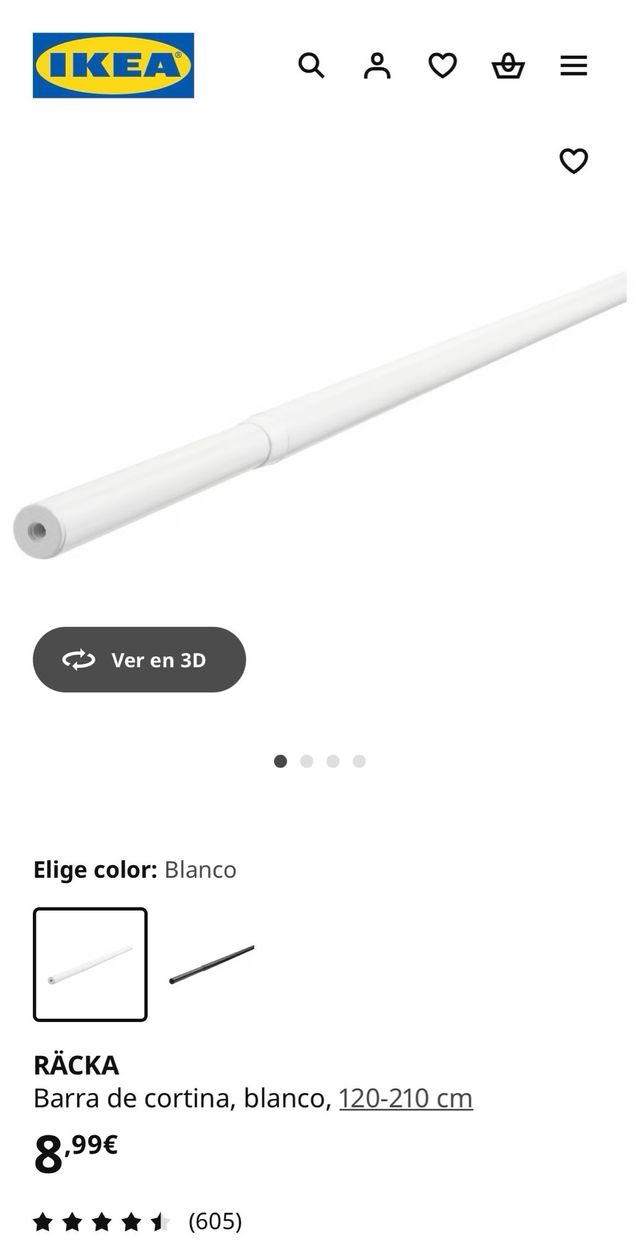
Task: Save RÄCKA rod to favorites
Action: [x=573, y=161]
